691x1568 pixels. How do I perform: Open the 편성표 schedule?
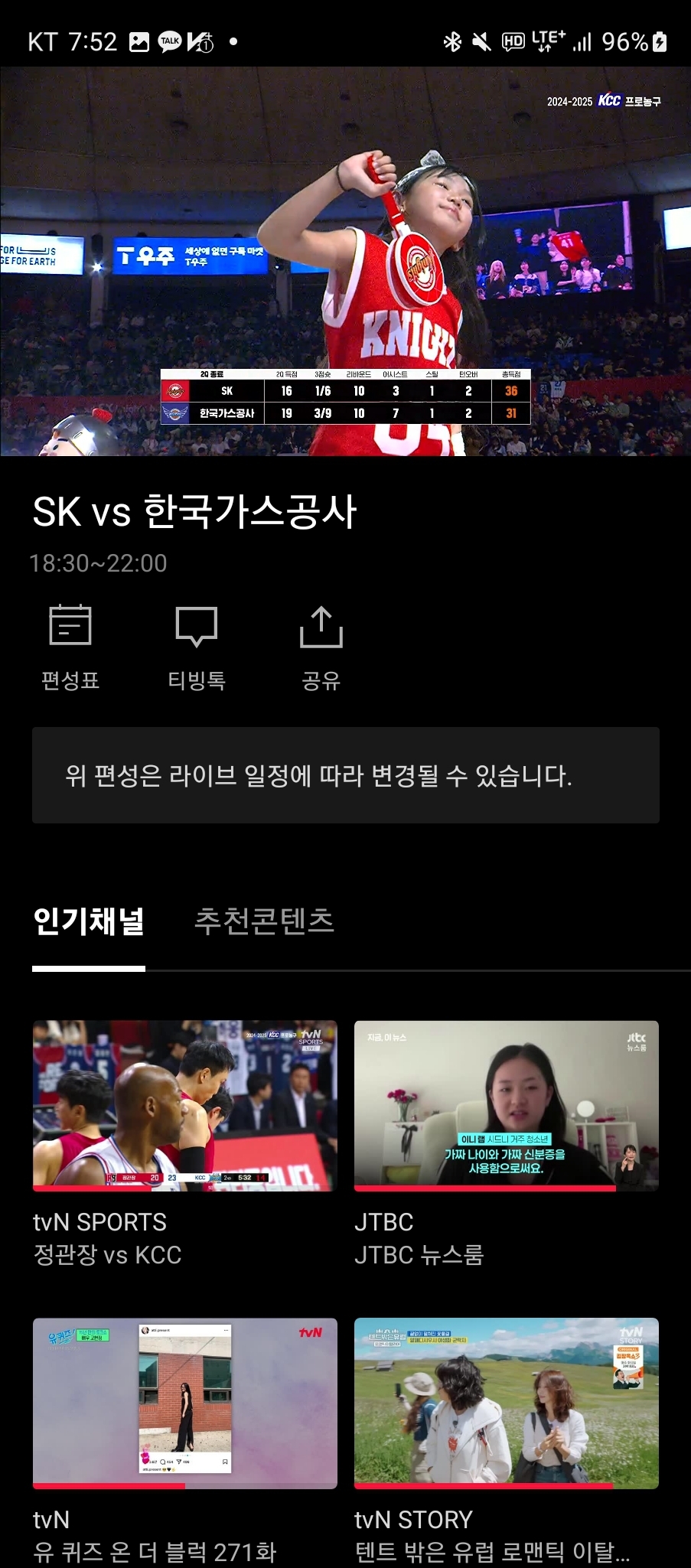(x=70, y=646)
